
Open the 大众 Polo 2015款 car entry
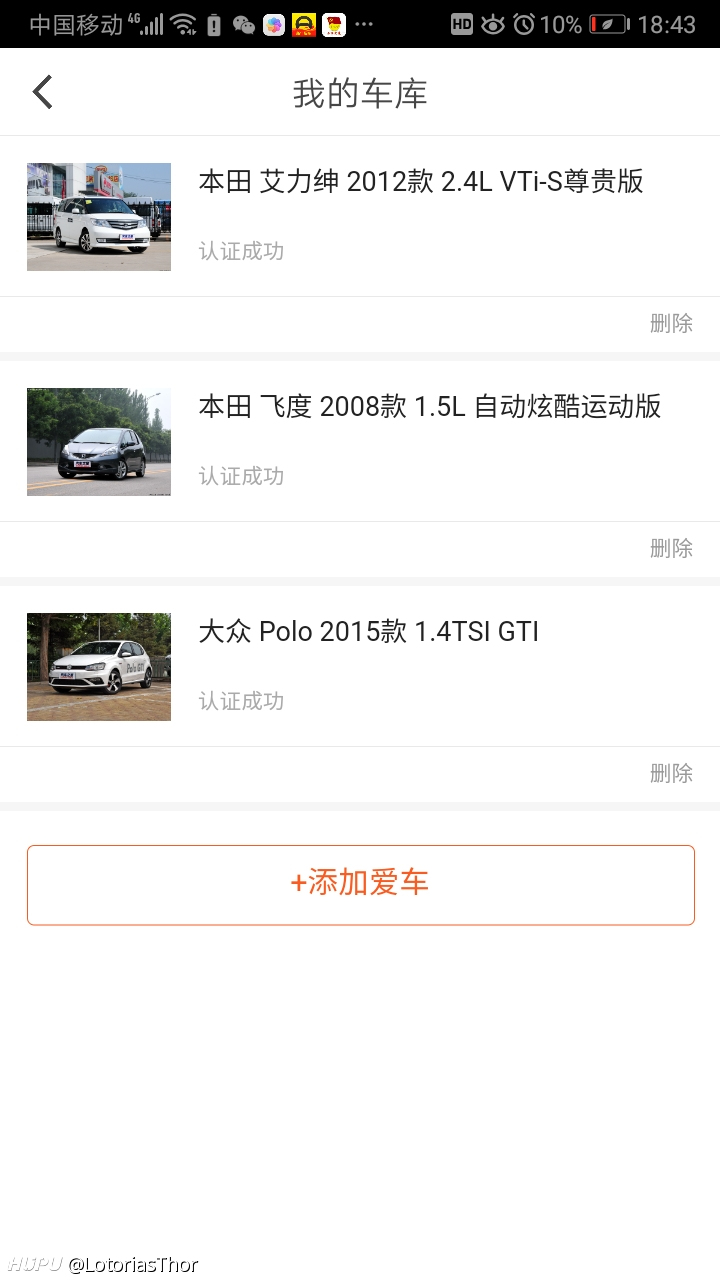pyautogui.click(x=360, y=667)
